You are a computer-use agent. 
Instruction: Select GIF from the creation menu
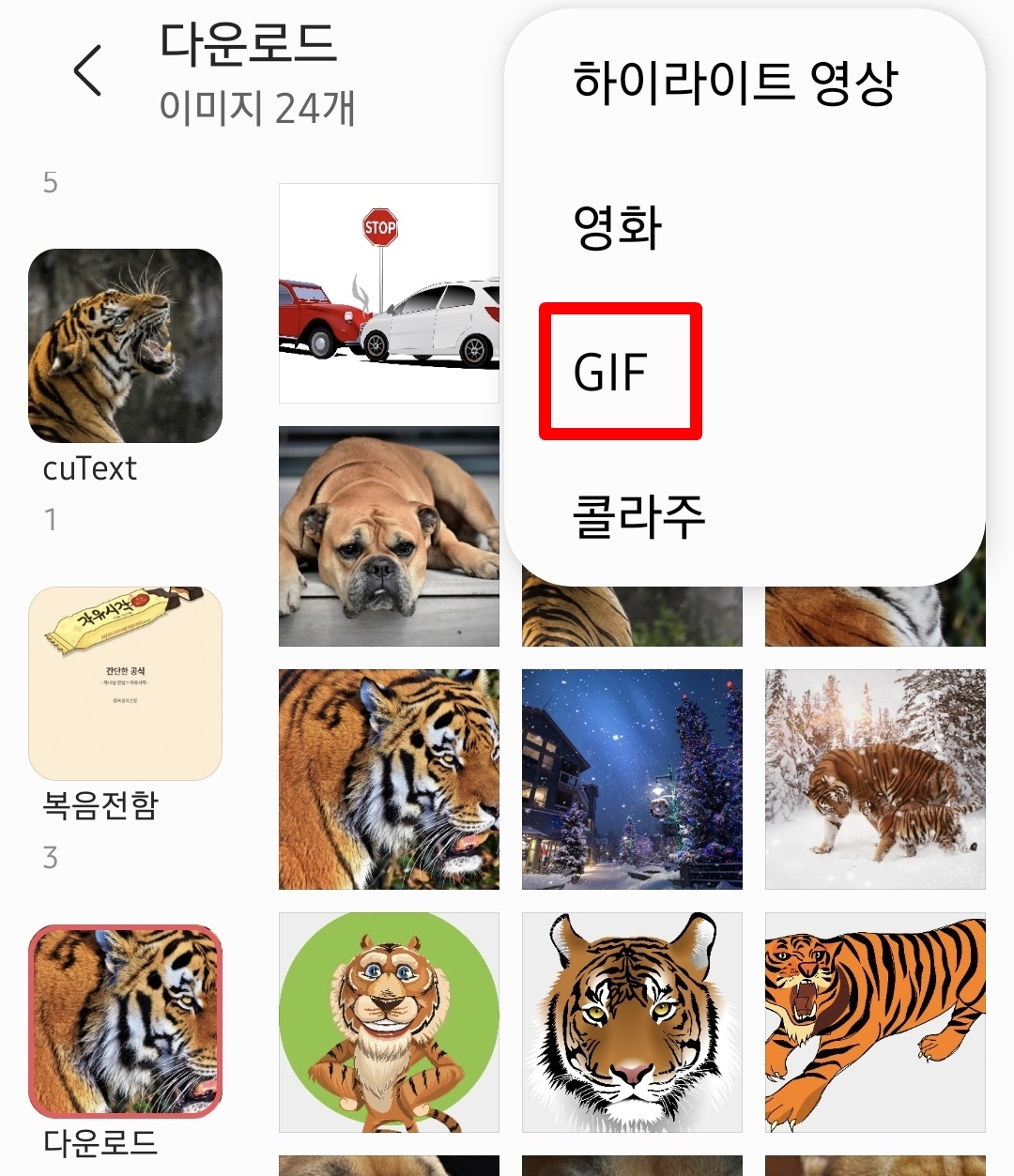point(617,370)
